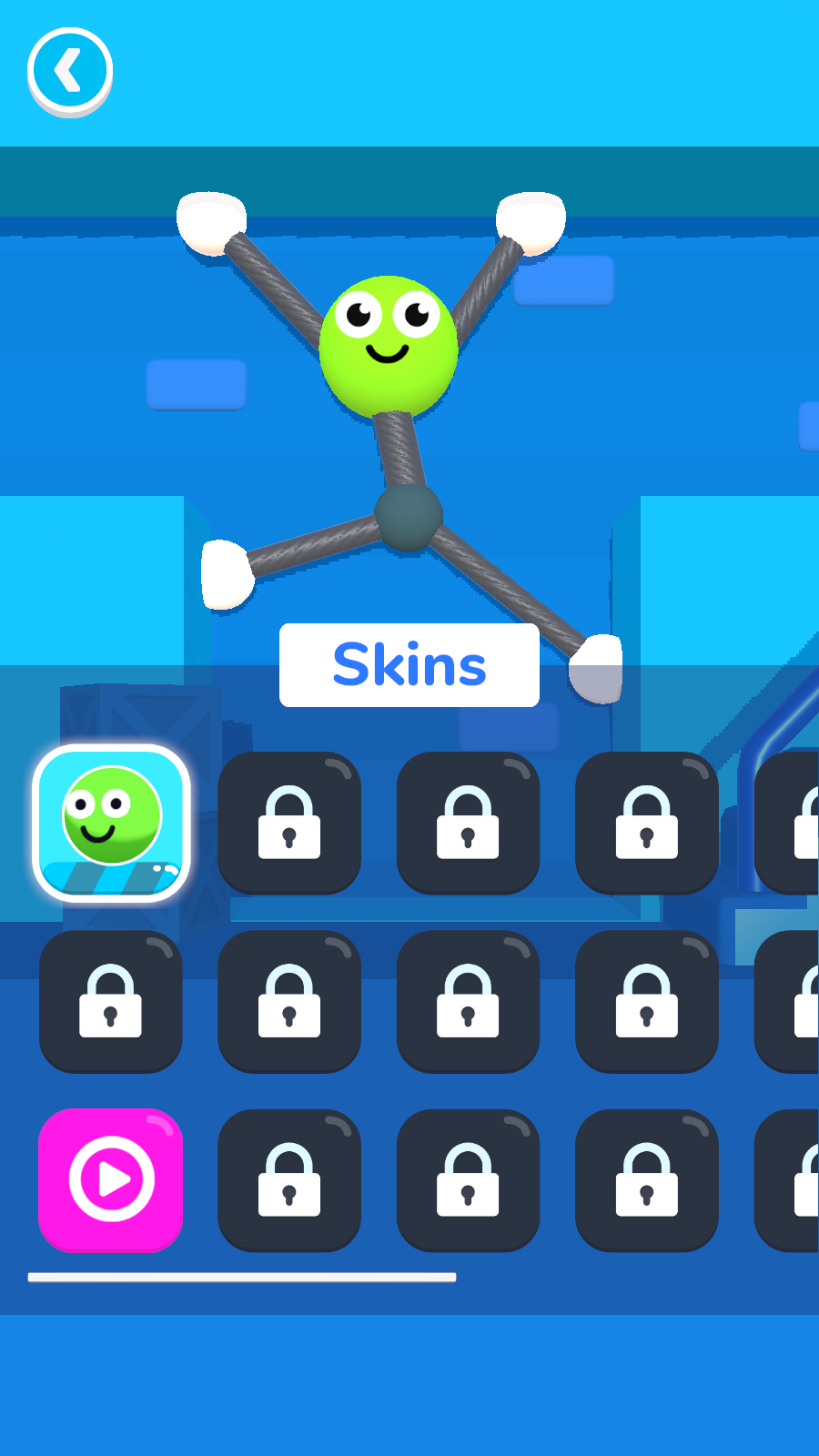Select the green smiley ball skin
819x1456 pixels.
(x=111, y=824)
